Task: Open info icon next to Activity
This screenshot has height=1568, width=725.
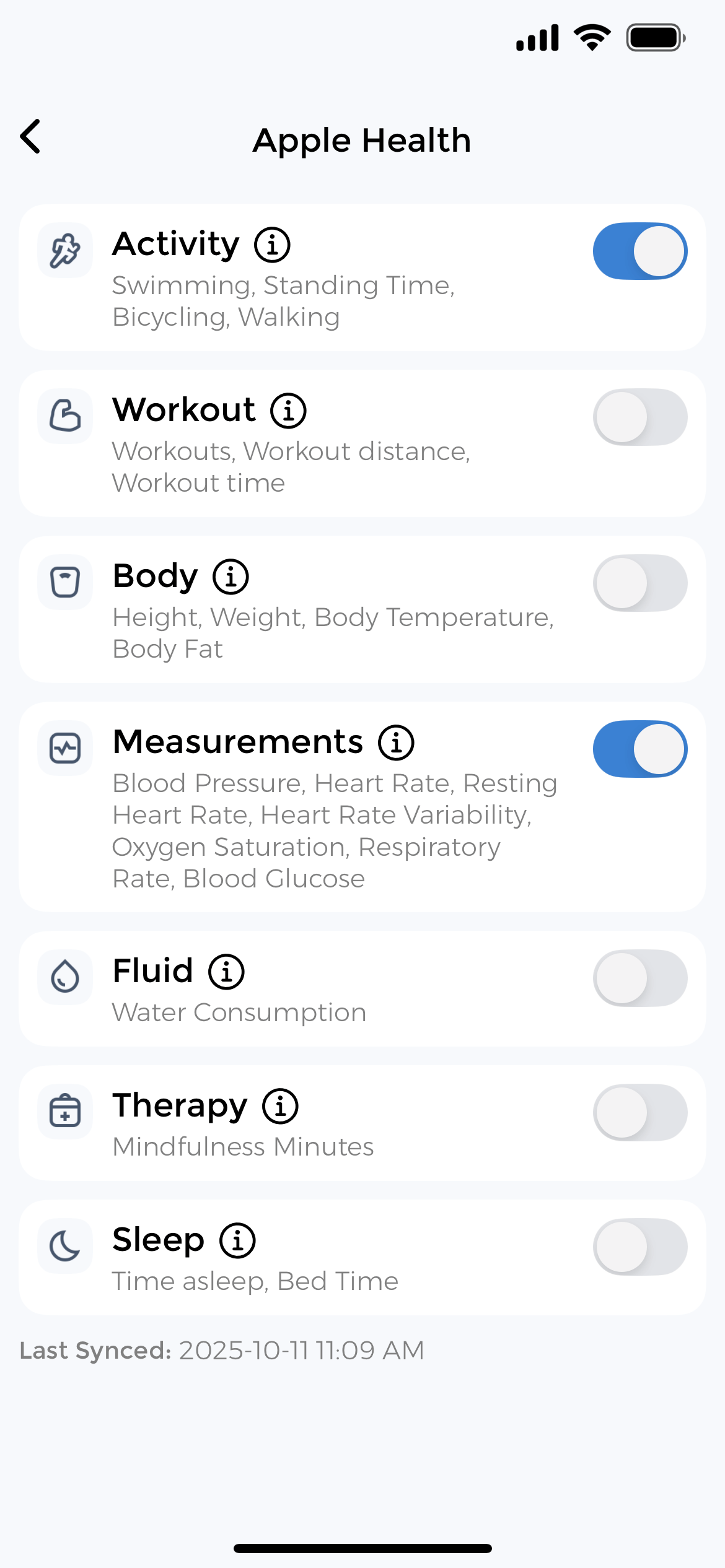Action: point(272,245)
